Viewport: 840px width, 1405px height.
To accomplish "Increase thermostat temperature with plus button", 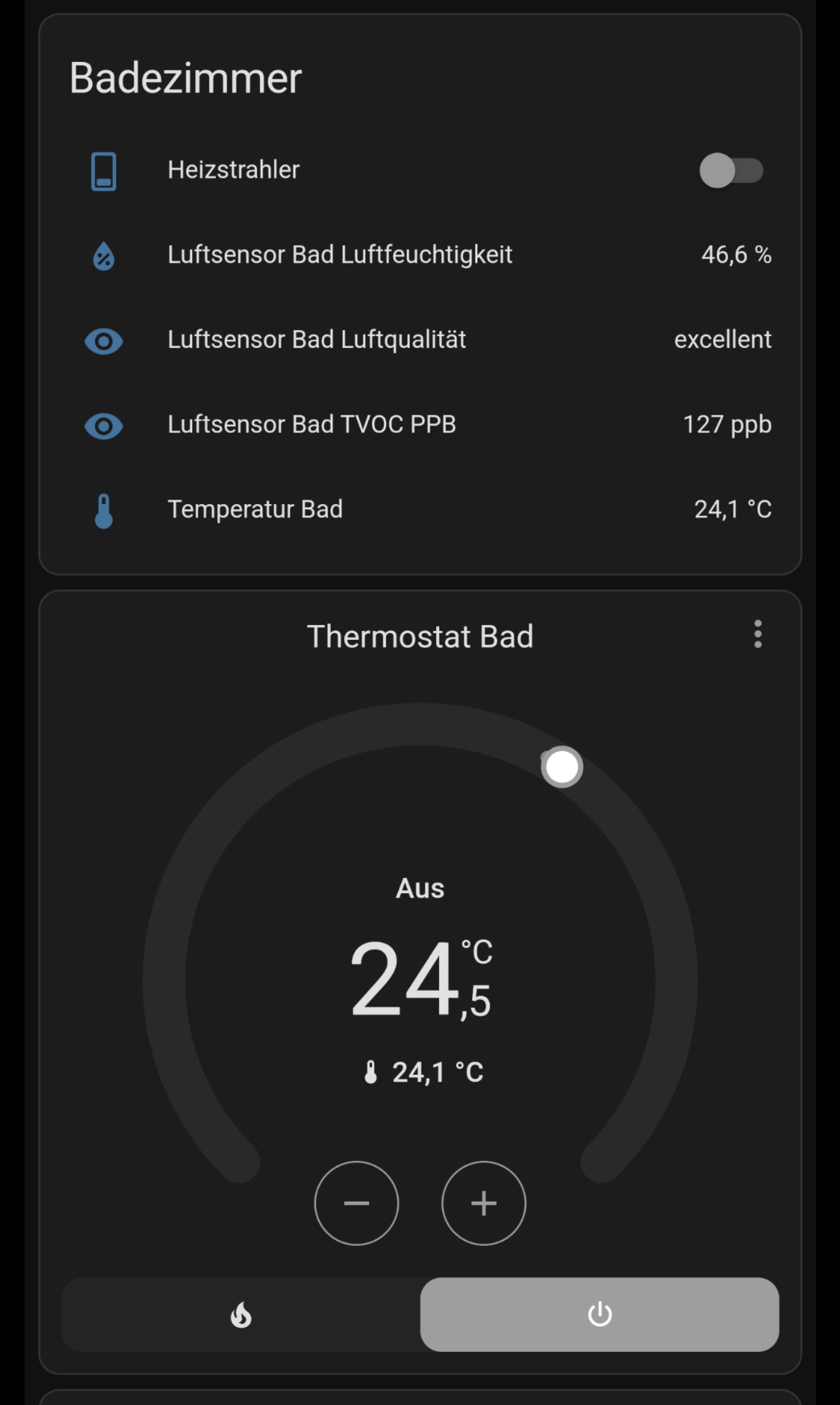I will [x=483, y=1203].
